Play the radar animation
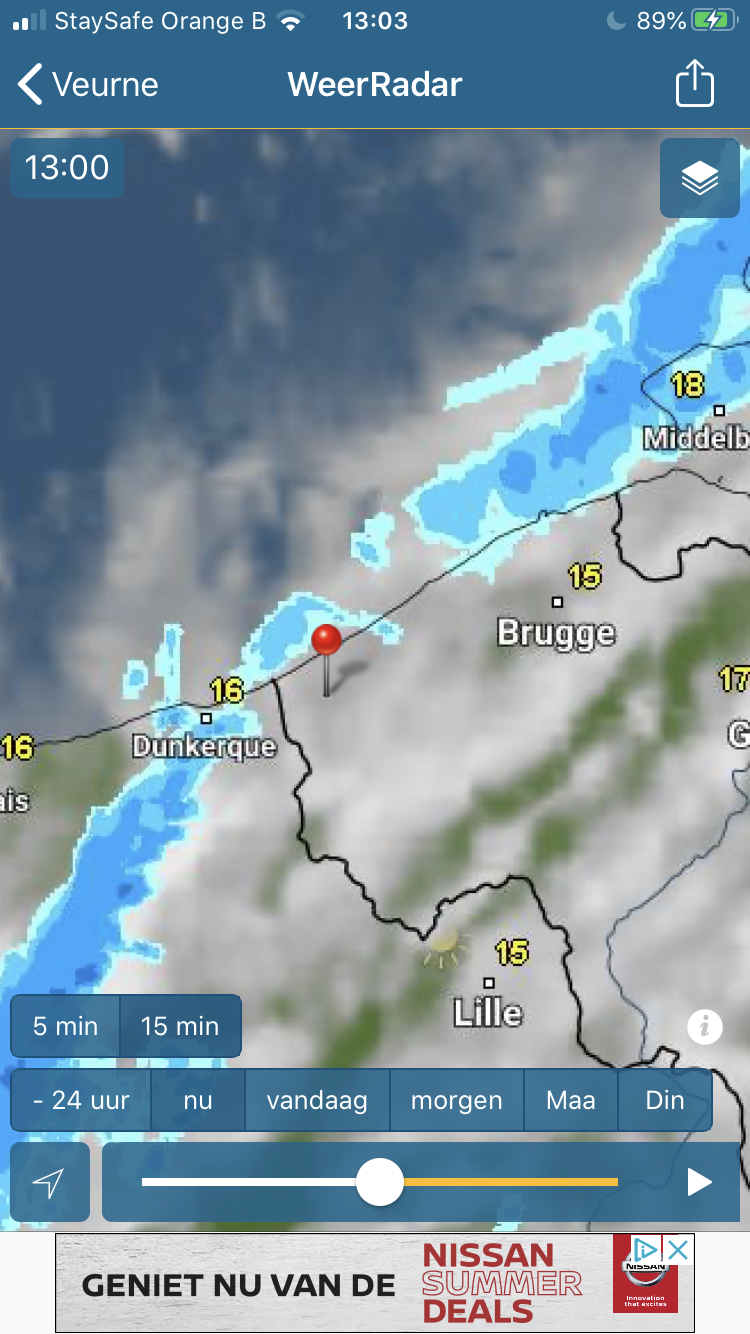Screen dimensions: 750x1334 pos(699,1183)
